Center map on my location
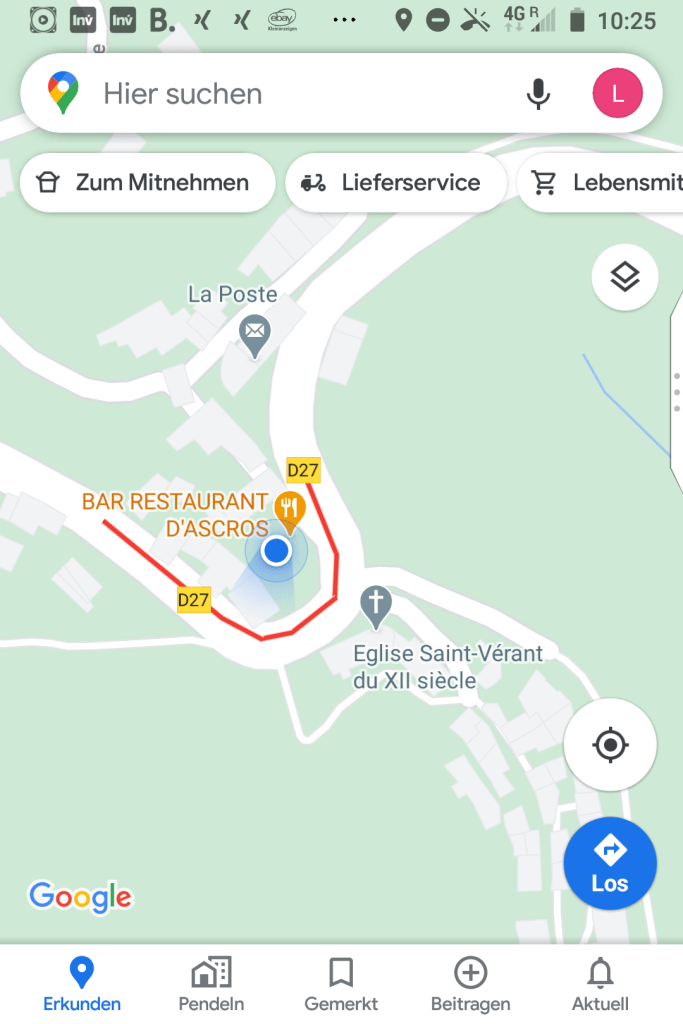Screen dimensions: 683x1024 tap(610, 745)
